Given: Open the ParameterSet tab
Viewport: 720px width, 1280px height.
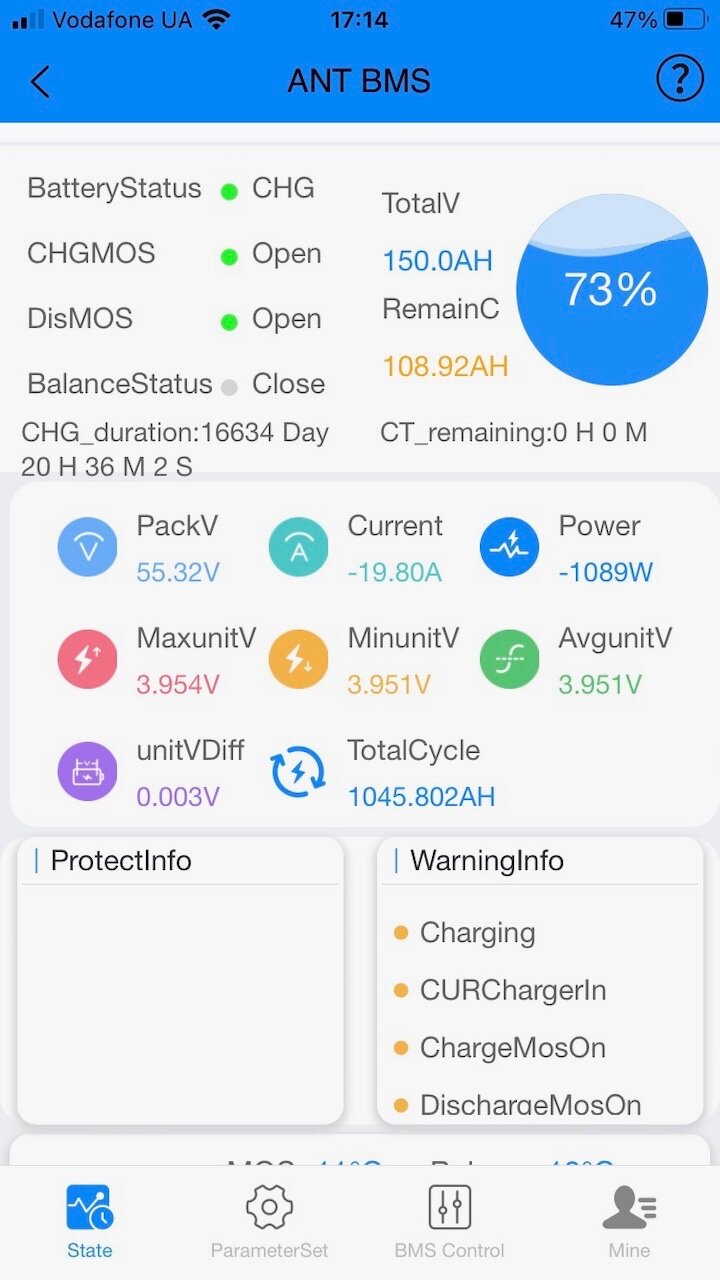Looking at the screenshot, I should point(269,1222).
